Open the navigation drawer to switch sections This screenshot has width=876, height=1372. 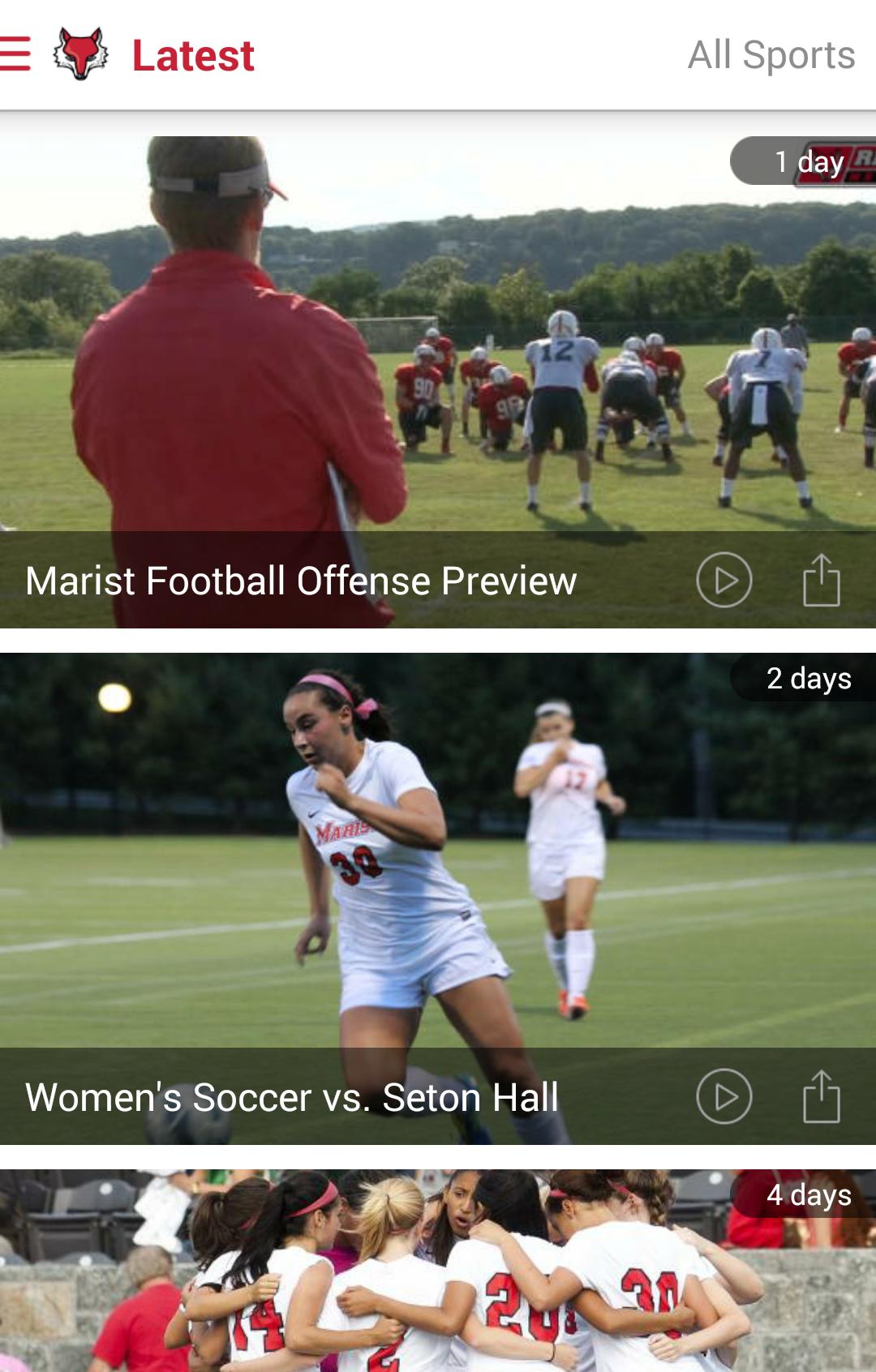pyautogui.click(x=18, y=54)
